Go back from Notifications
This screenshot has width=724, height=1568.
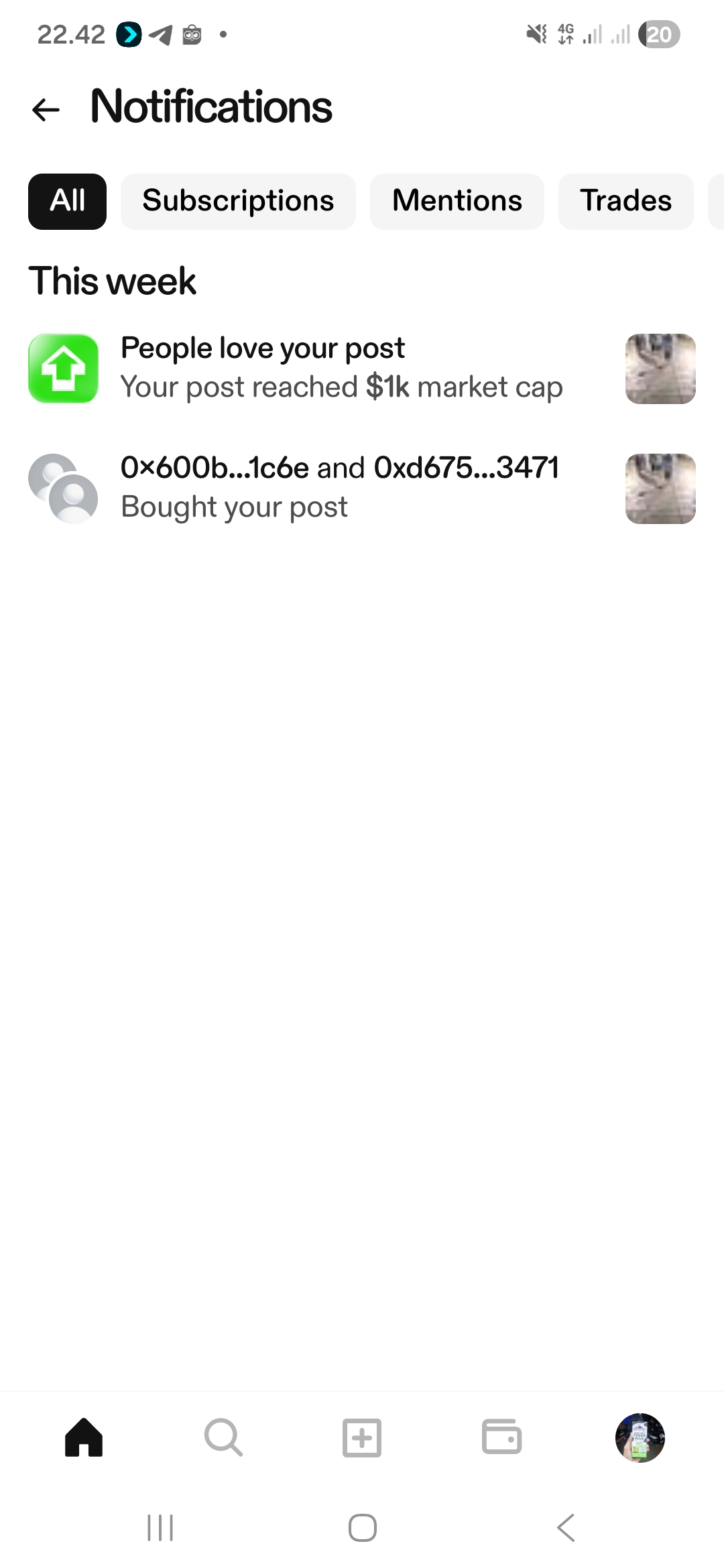[x=46, y=109]
